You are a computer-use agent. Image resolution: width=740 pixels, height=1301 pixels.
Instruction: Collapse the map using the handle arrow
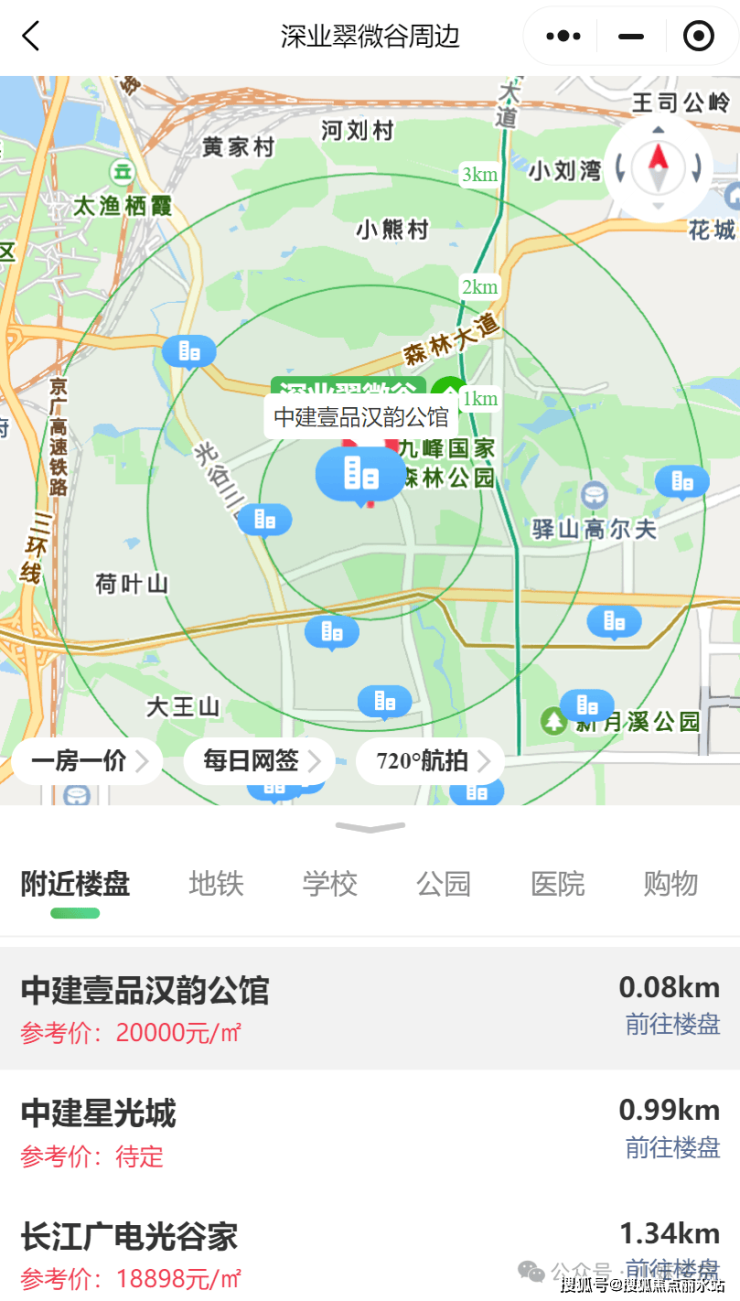tap(370, 828)
